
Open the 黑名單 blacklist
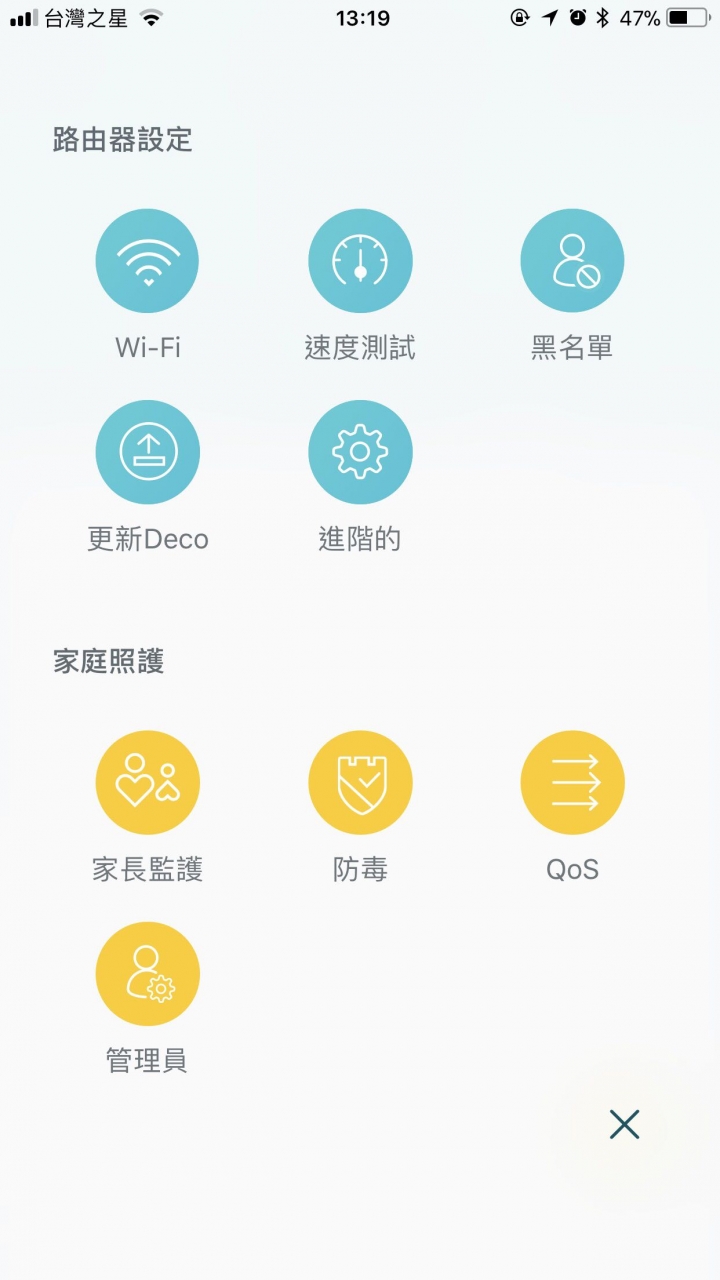click(572, 261)
